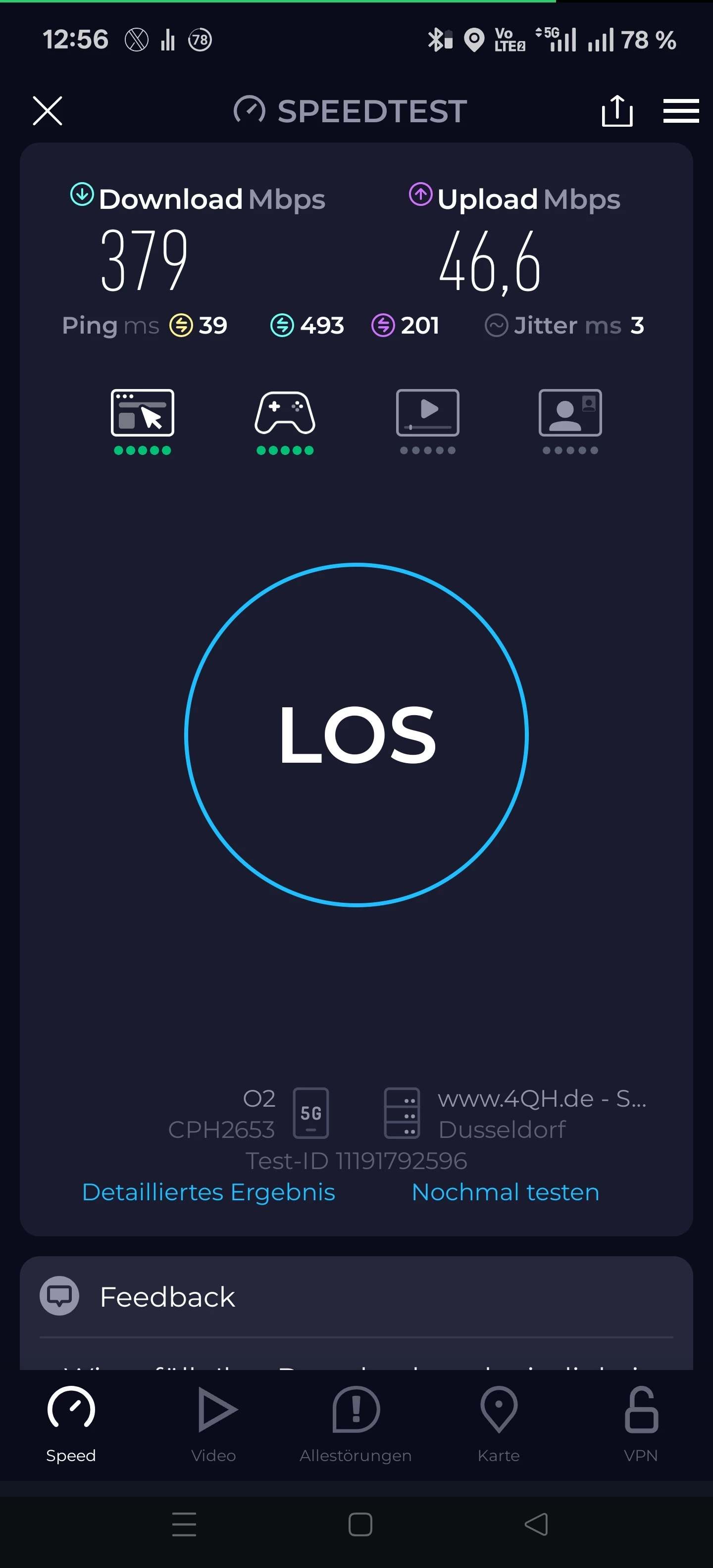Start a new test with LOS button

coord(357,735)
